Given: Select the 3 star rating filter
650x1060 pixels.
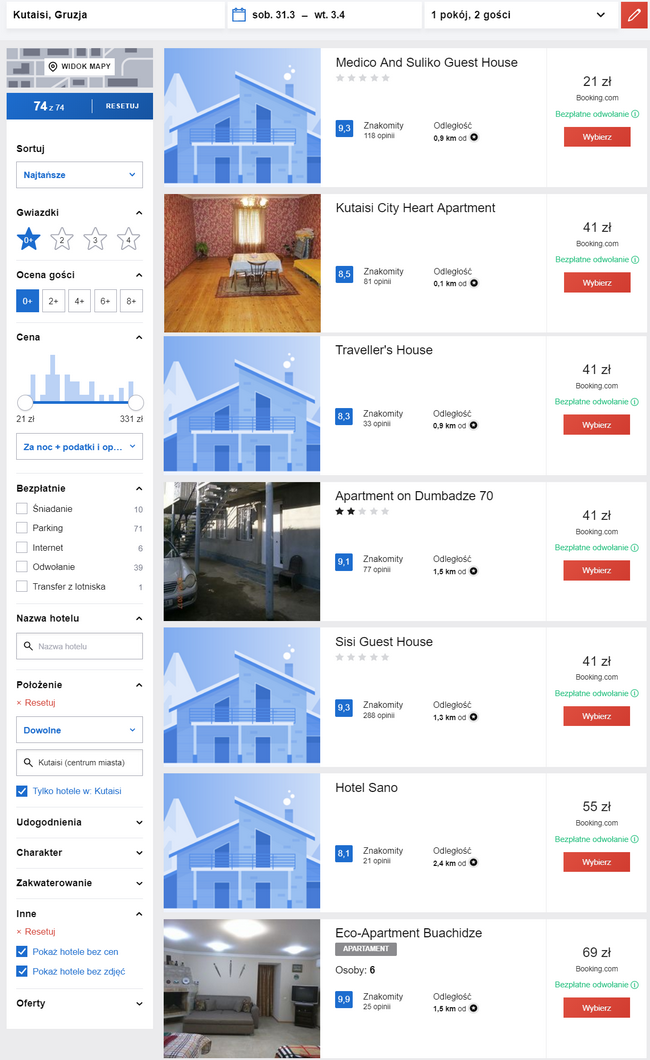Looking at the screenshot, I should click(95, 239).
